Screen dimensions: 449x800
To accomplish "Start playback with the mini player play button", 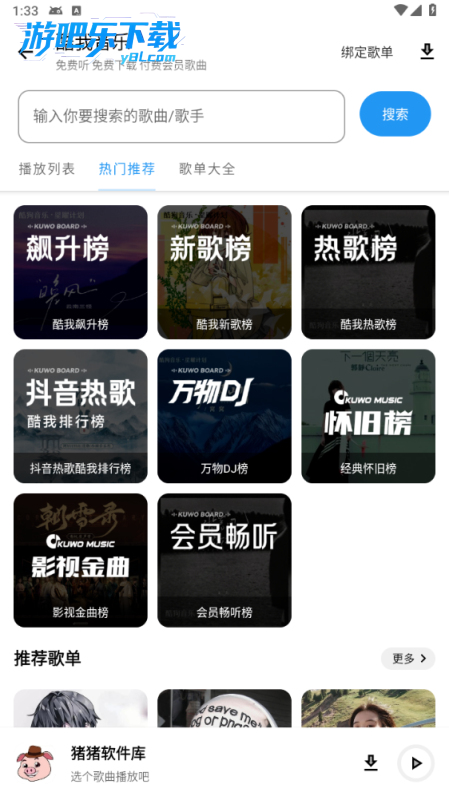I will [416, 763].
